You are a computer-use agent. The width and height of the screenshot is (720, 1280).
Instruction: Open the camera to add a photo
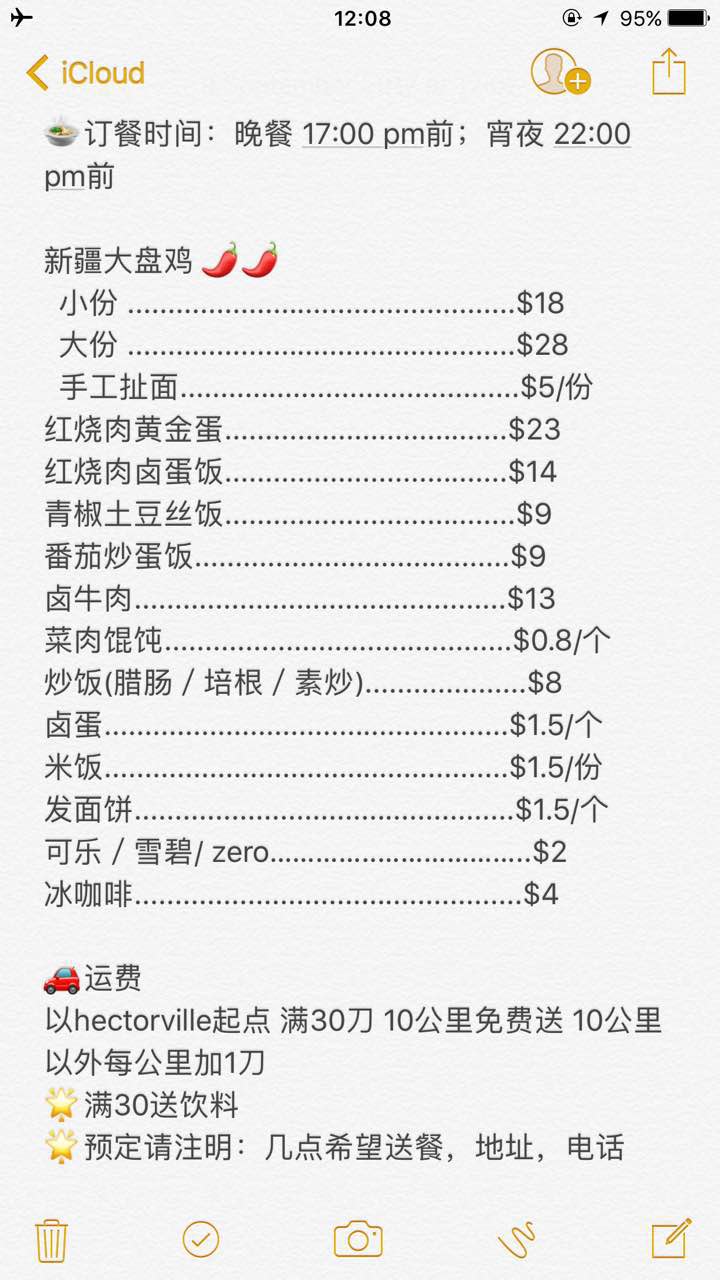(x=358, y=1239)
